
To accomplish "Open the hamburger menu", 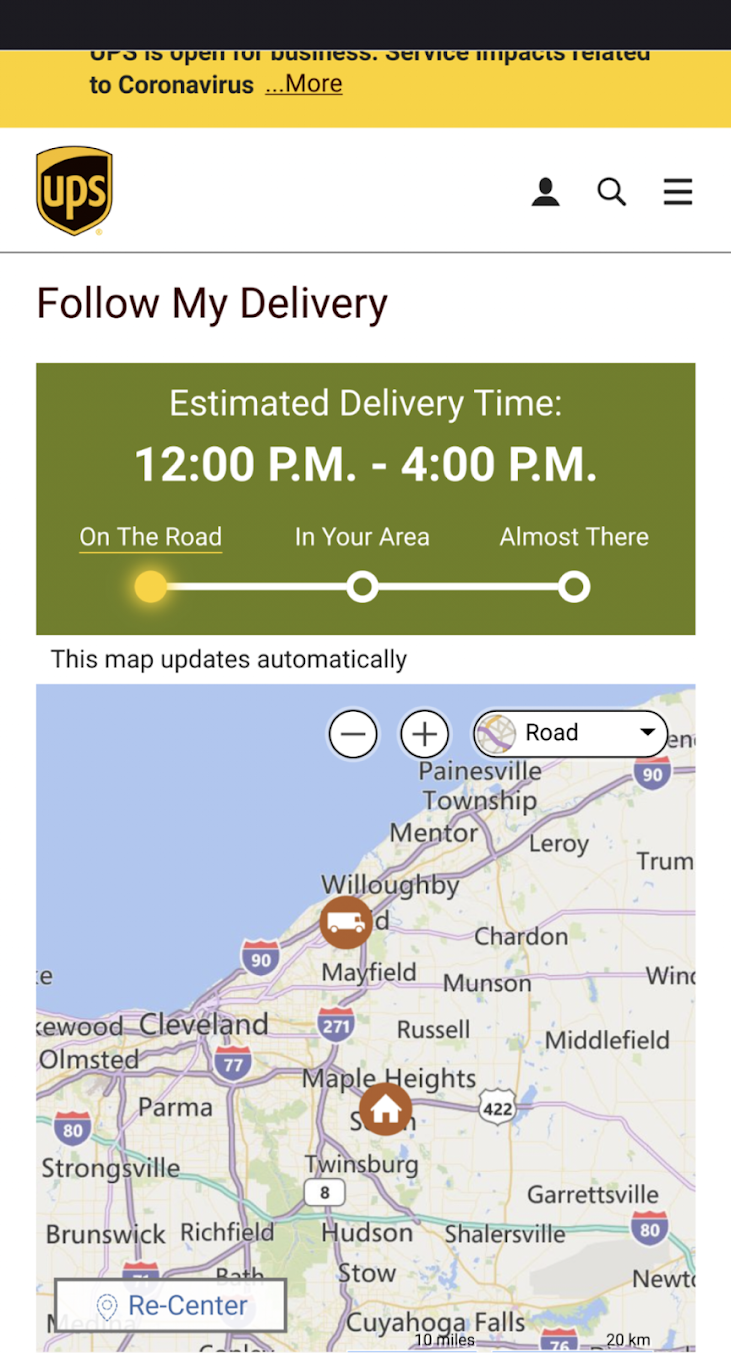I will (677, 191).
